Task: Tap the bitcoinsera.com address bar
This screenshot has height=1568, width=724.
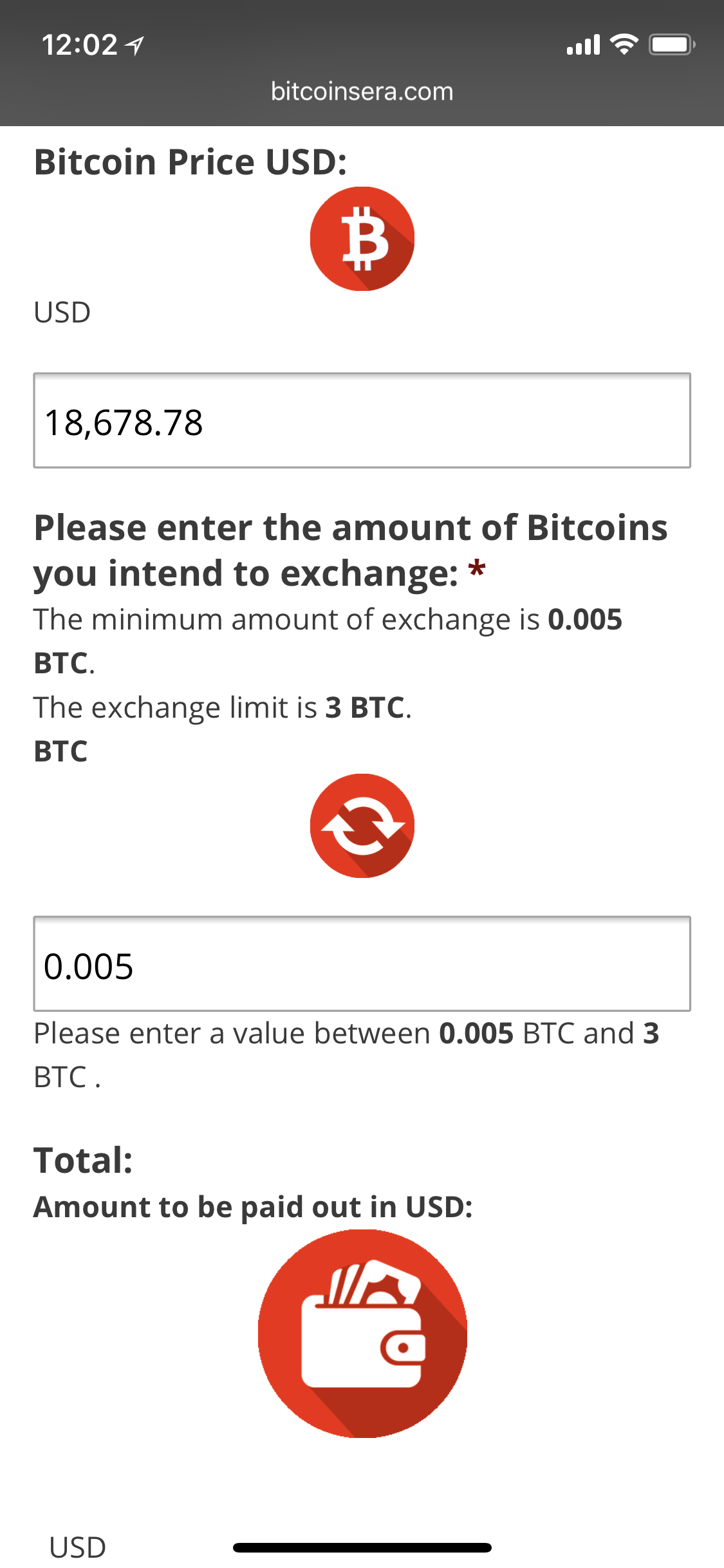Action: [362, 91]
